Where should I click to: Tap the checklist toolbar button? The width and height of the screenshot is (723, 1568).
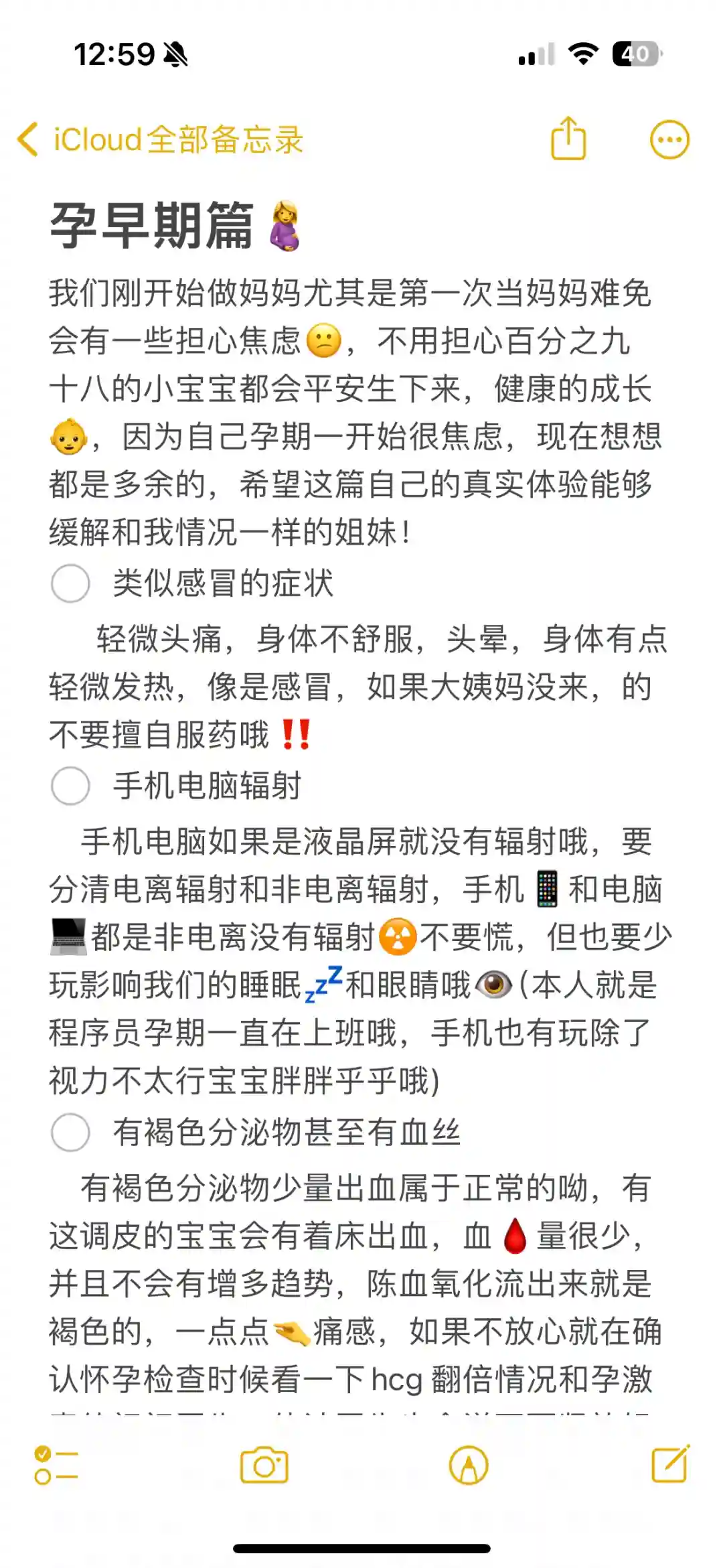coord(56,1465)
